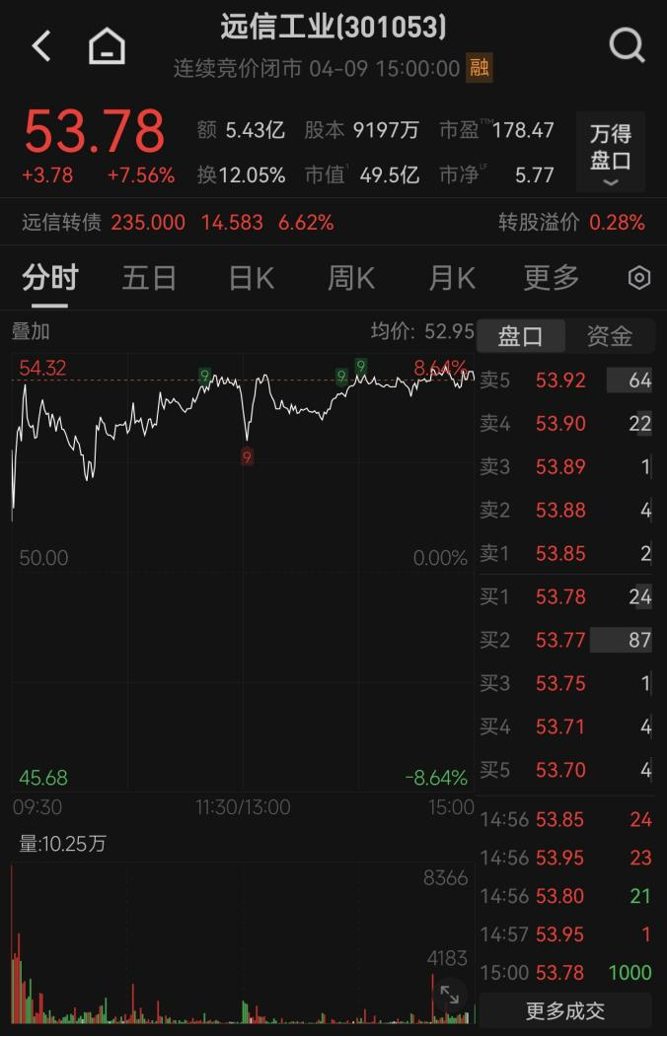Switch to the 分时 chart tab
The width and height of the screenshot is (667, 1037).
50,278
